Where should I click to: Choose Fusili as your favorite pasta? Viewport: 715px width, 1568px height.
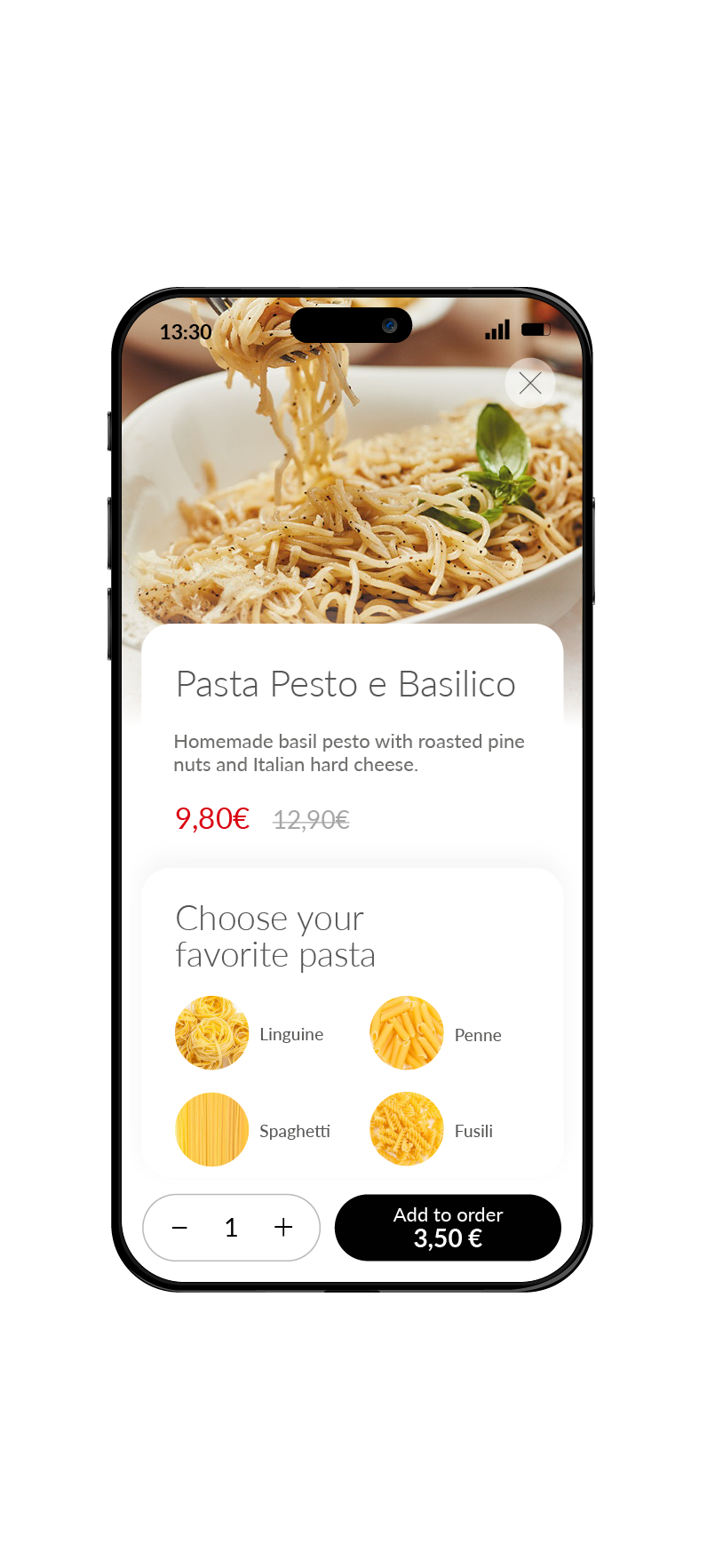pos(473,1130)
